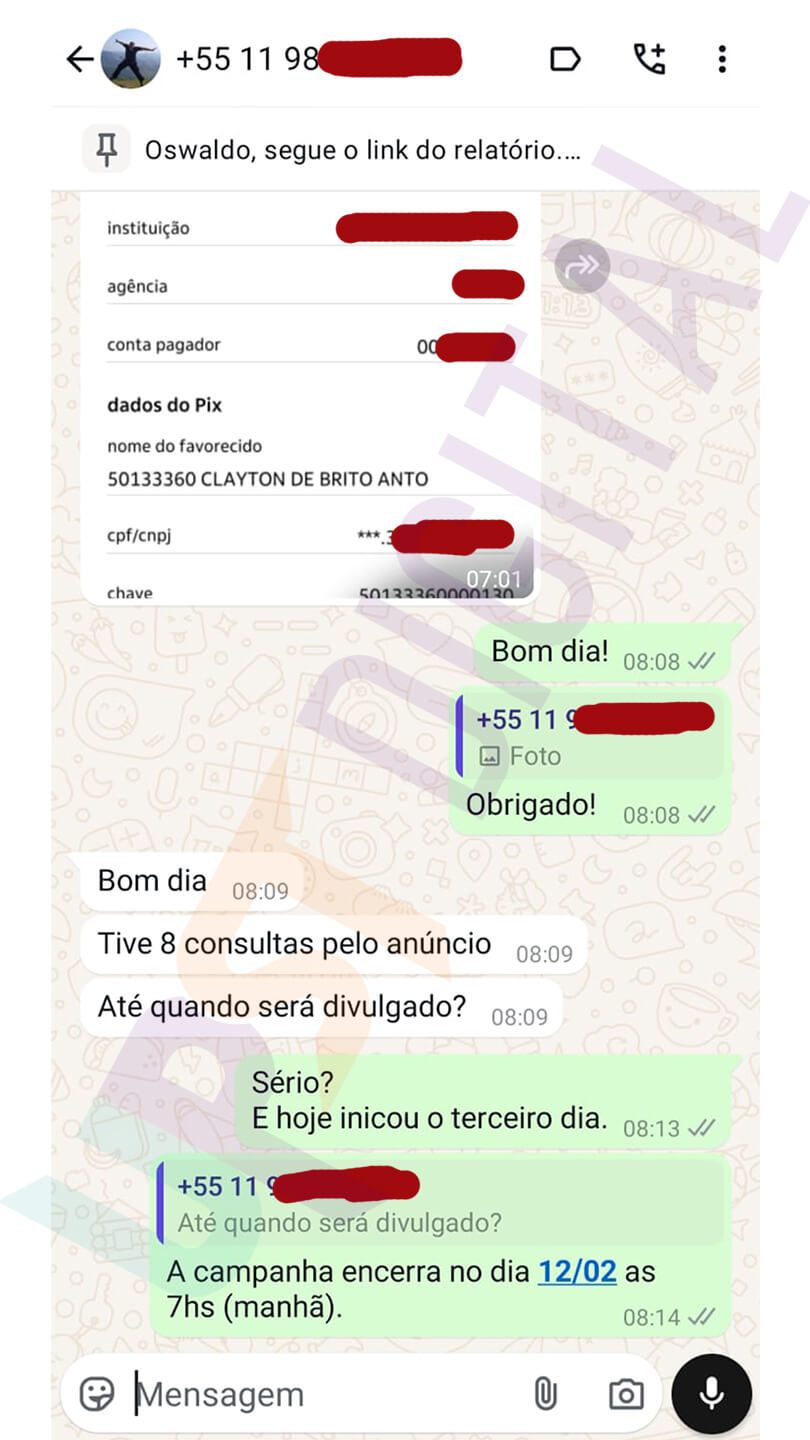Open the label icon in the header
The image size is (810, 1440).
click(x=565, y=60)
